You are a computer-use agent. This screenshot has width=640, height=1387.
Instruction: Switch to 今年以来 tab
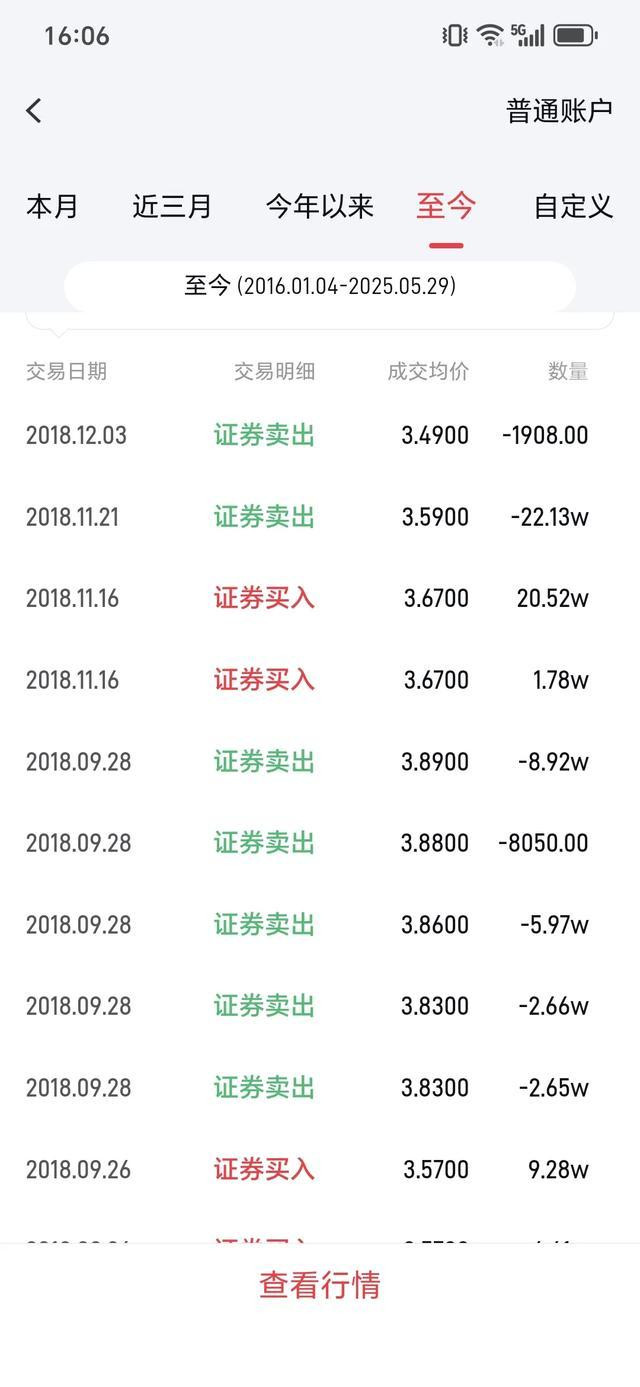(319, 207)
